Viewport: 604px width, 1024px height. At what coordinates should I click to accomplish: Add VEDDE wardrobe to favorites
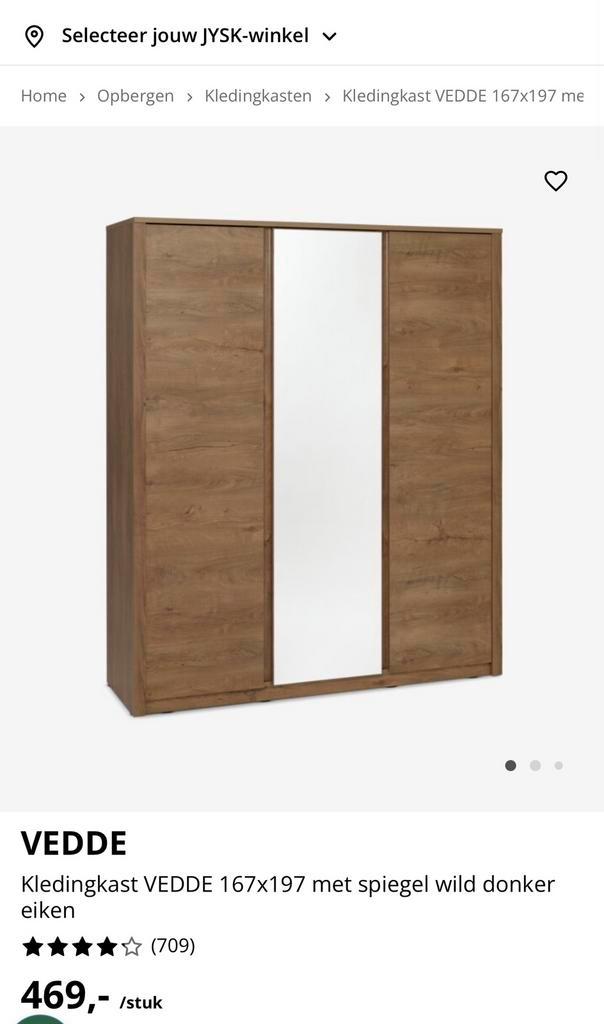coord(555,181)
